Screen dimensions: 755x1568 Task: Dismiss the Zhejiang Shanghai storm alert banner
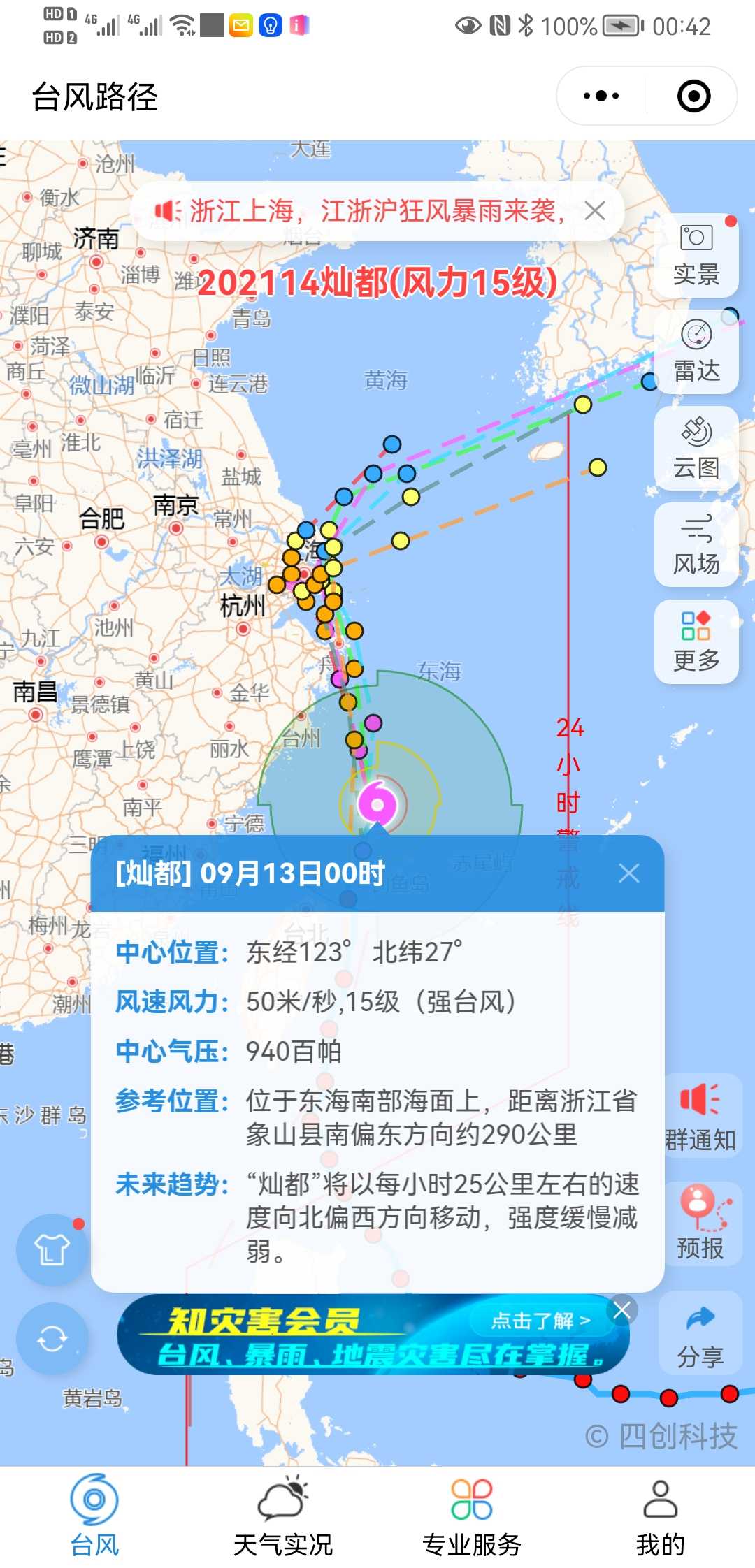pos(595,211)
